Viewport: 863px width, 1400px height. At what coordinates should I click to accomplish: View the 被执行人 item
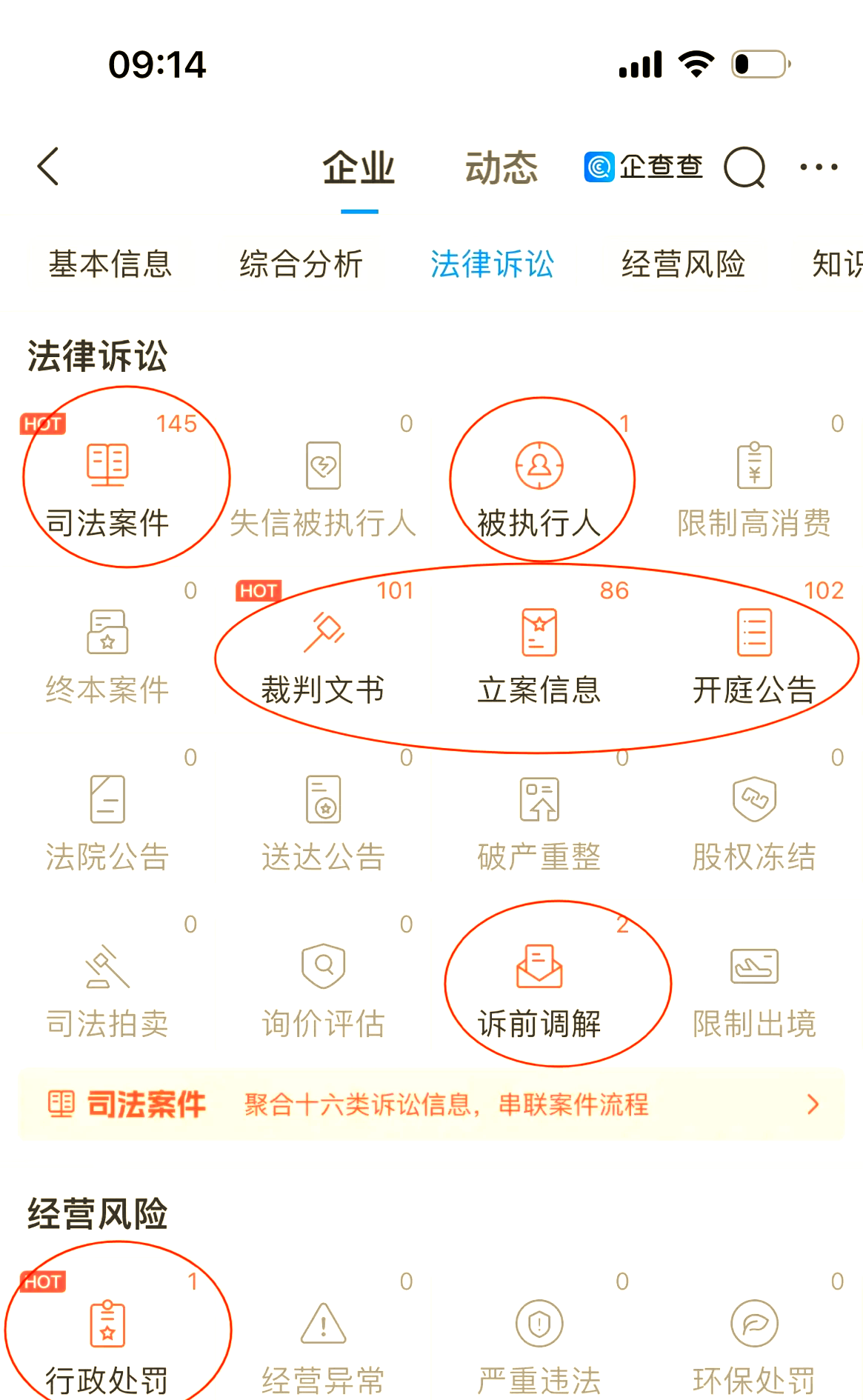click(539, 485)
